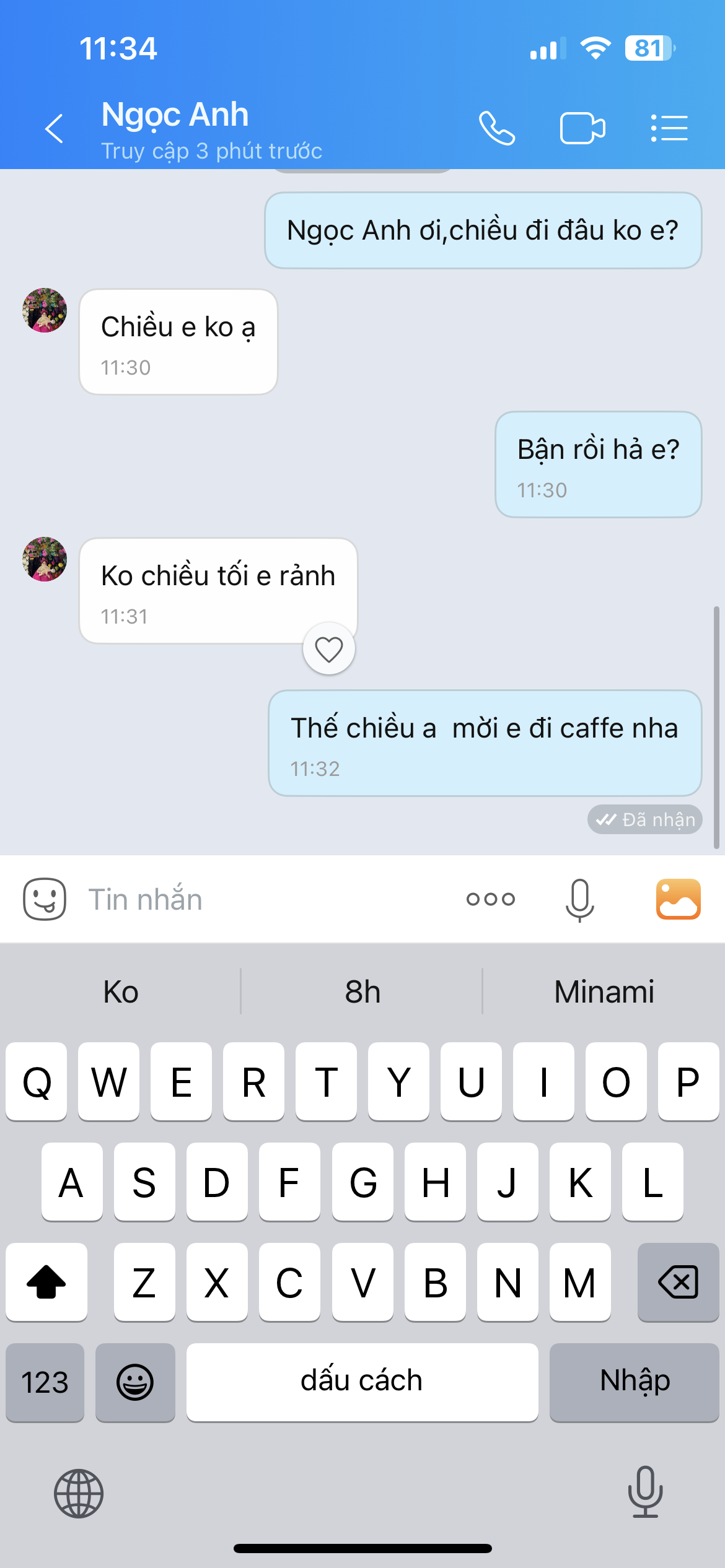Image resolution: width=725 pixels, height=1568 pixels.
Task: Start keyboard dictation microphone
Action: [645, 1492]
